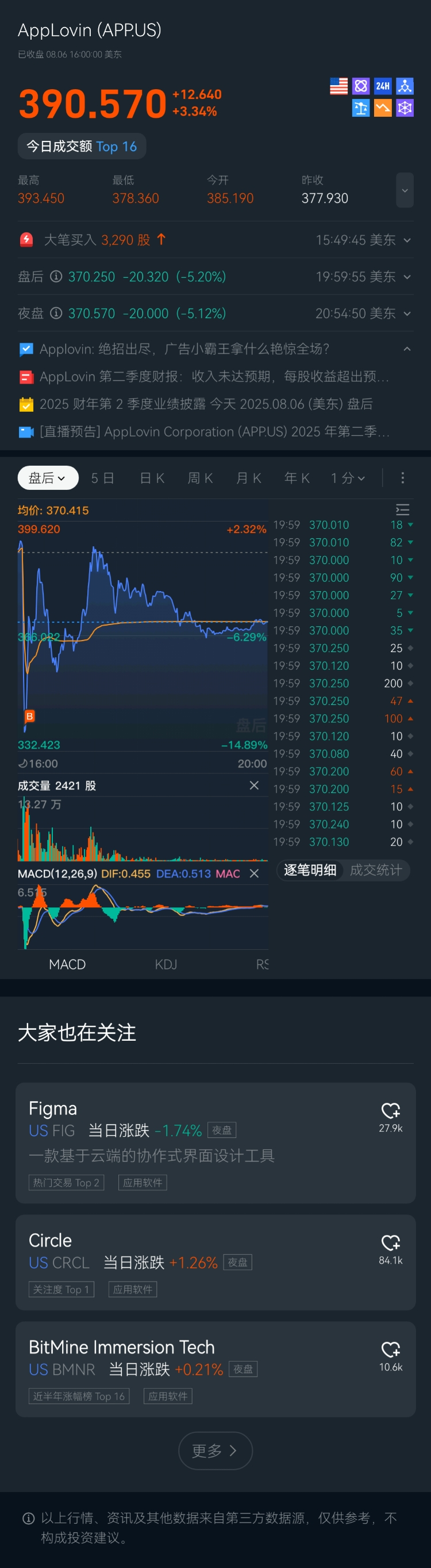This screenshot has width=431, height=1568.
Task: Open the Circle stock card
Action: tap(183, 1263)
